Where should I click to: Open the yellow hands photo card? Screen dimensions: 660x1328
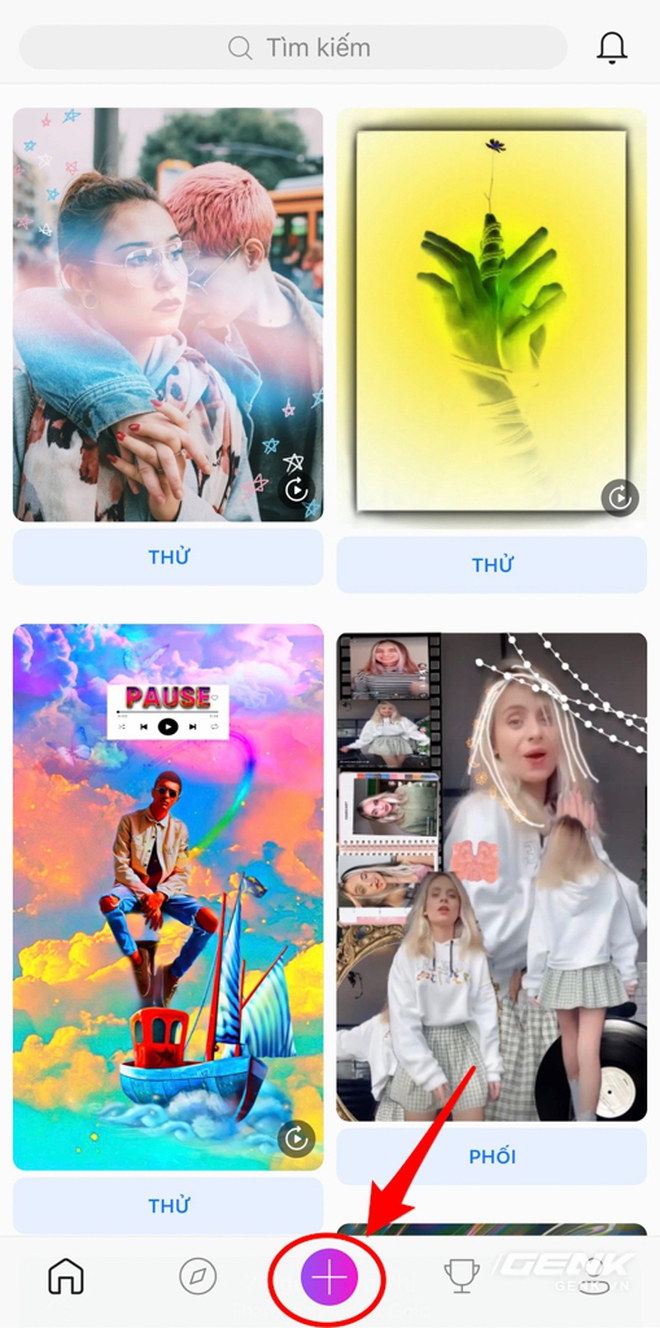pyautogui.click(x=491, y=314)
